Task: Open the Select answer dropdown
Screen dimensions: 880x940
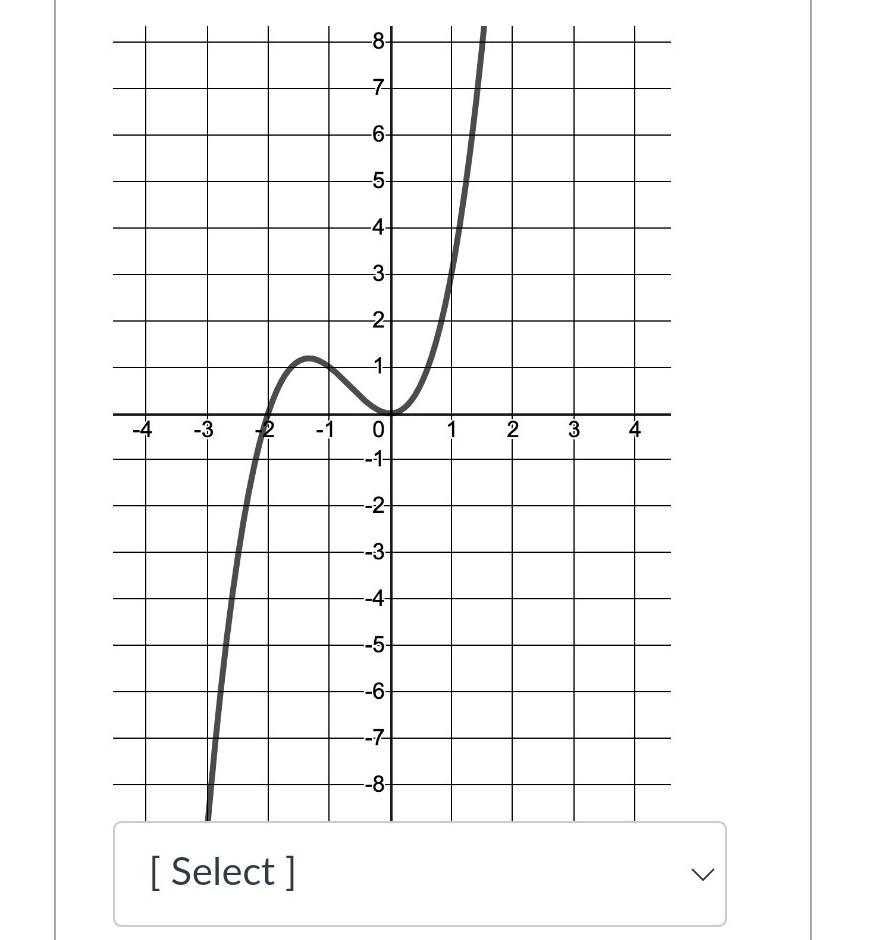Action: 420,873
